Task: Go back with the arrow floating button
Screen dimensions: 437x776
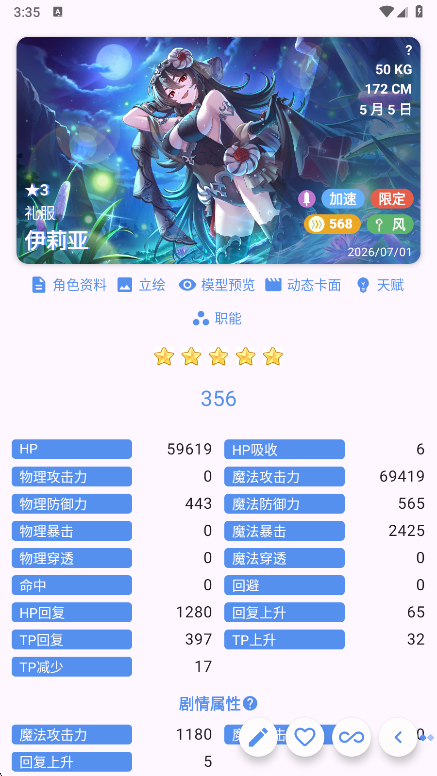Action: point(397,737)
